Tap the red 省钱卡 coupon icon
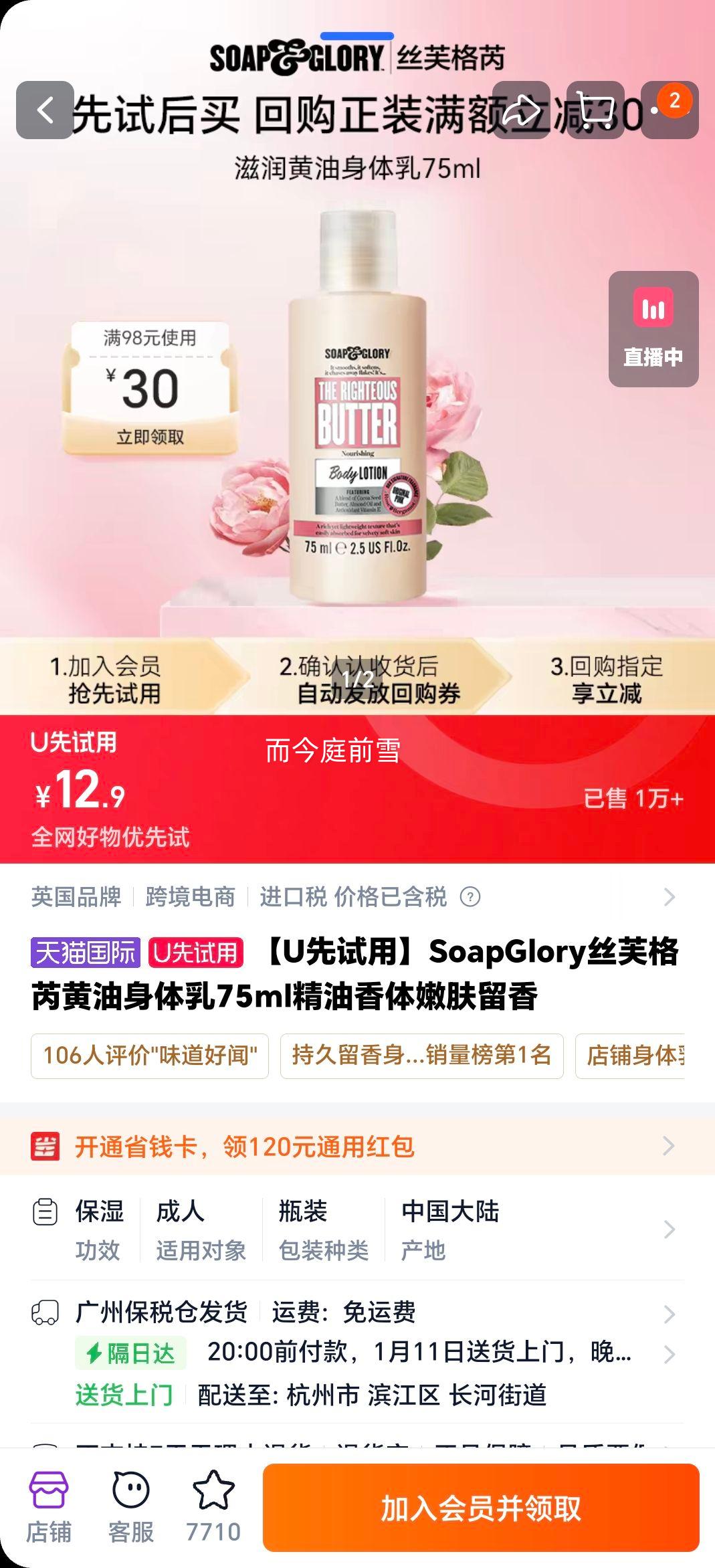This screenshot has width=715, height=1568. coord(45,1145)
